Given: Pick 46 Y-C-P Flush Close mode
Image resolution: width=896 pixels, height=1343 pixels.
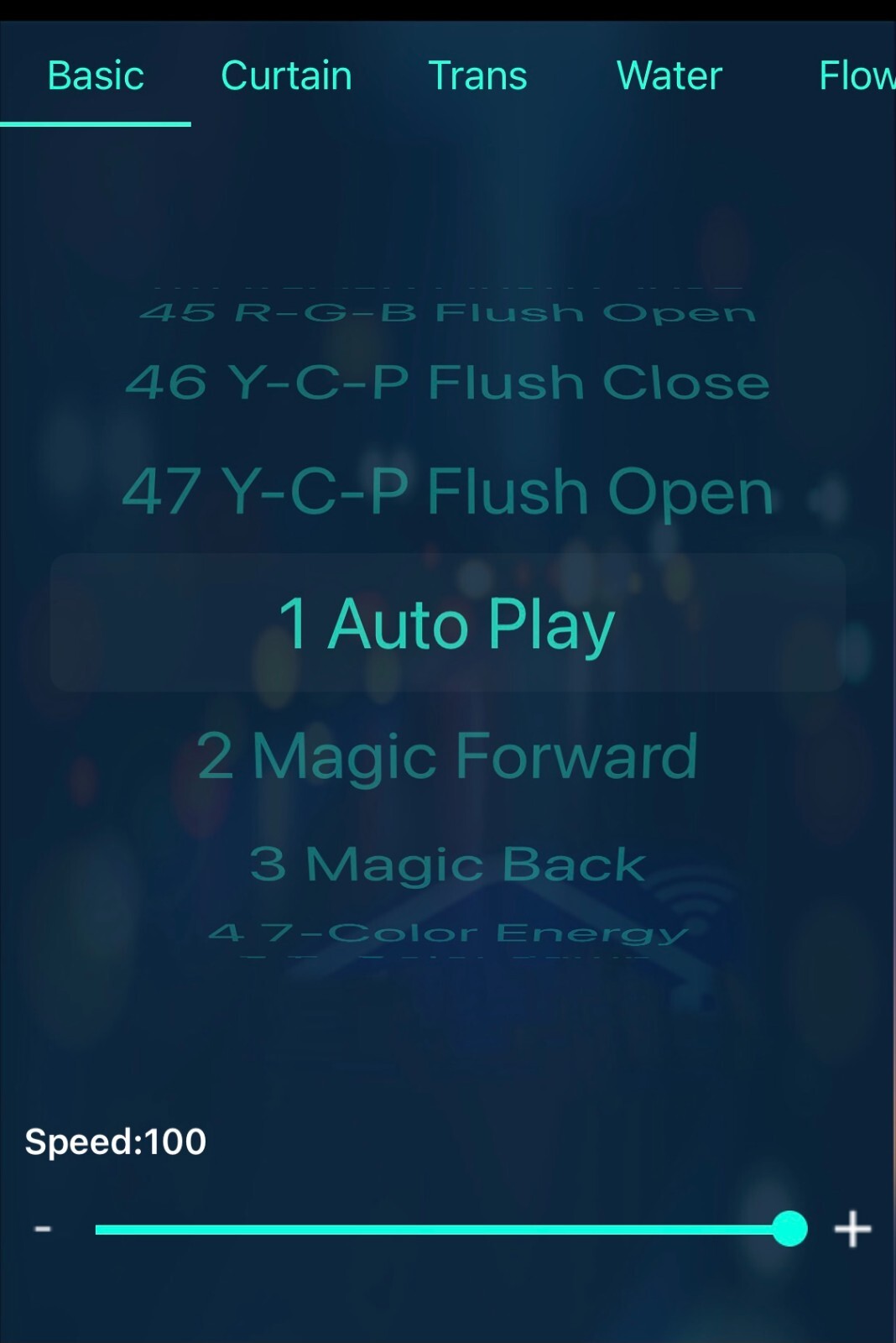Looking at the screenshot, I should [x=447, y=383].
